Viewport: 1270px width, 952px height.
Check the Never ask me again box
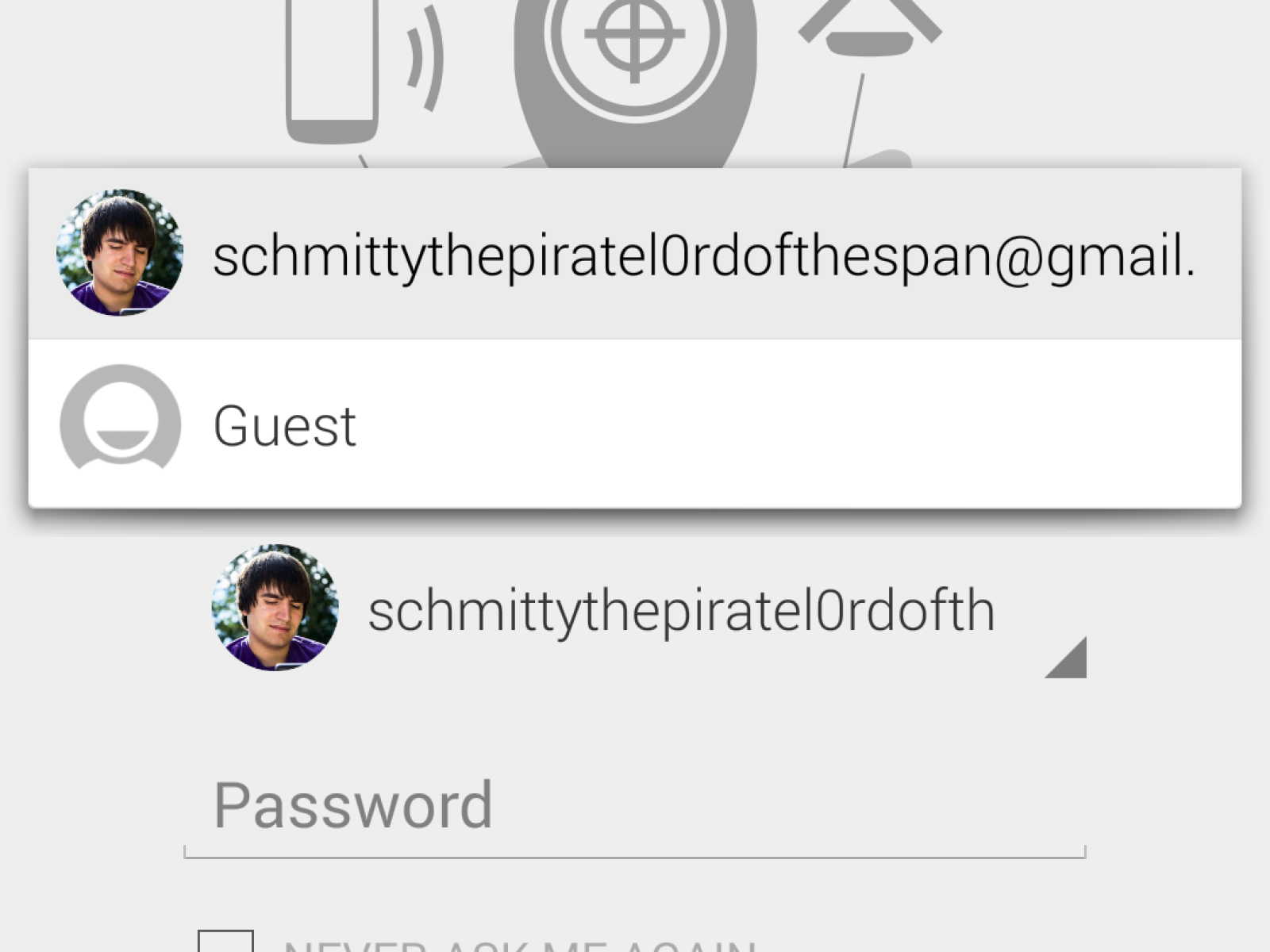pos(225,942)
